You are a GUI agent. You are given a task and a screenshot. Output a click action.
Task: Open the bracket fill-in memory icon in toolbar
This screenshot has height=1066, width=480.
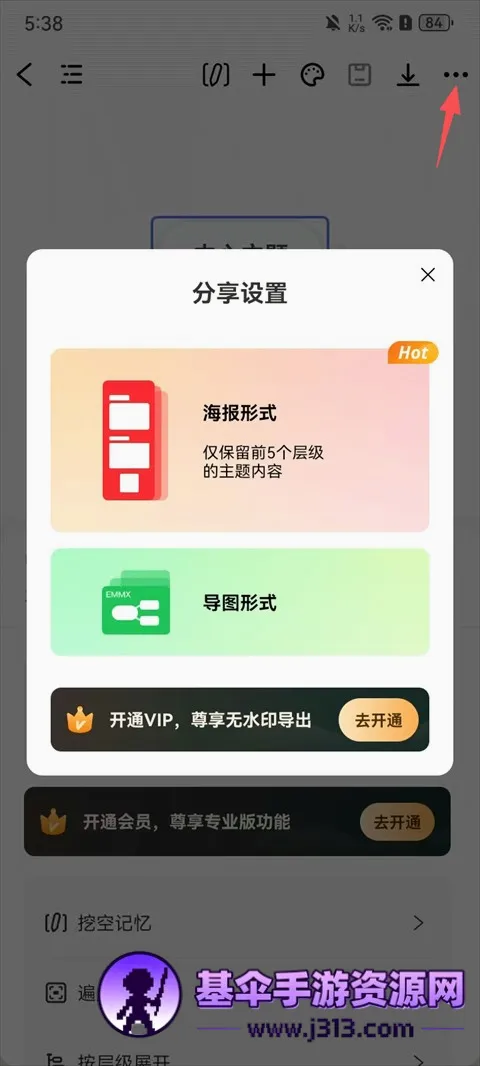[216, 75]
